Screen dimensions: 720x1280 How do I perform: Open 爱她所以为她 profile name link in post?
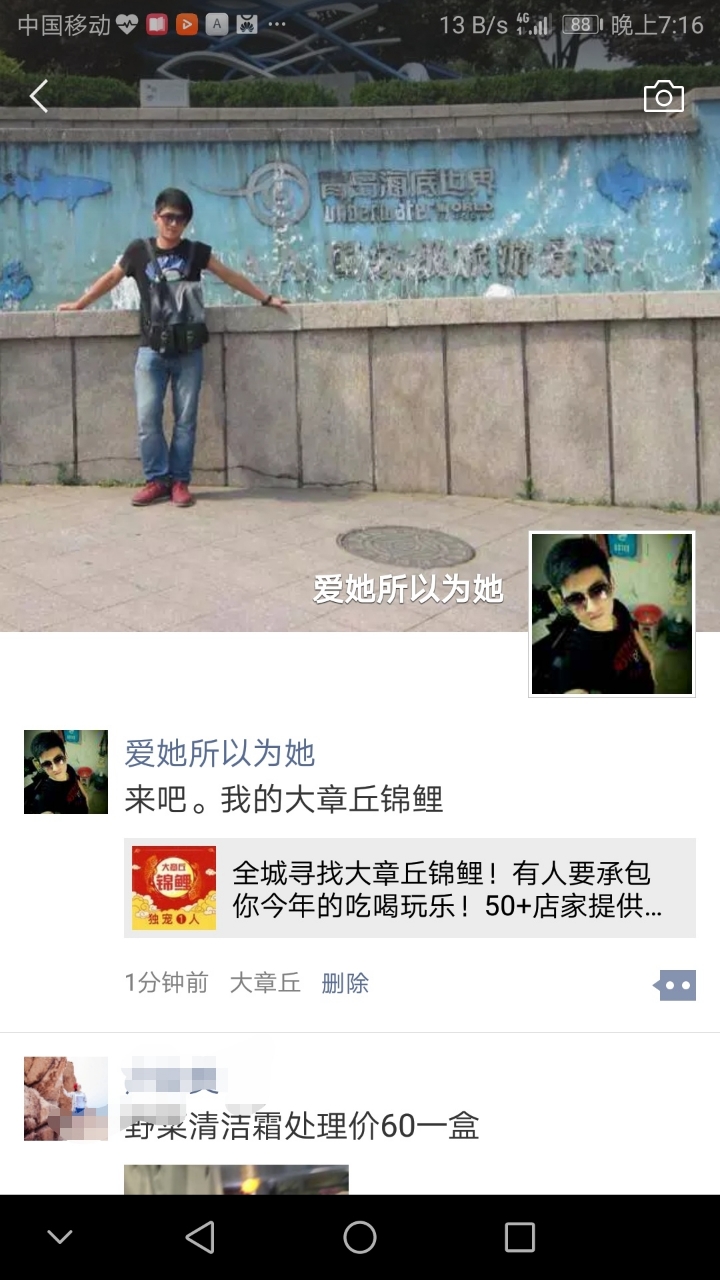[x=219, y=753]
